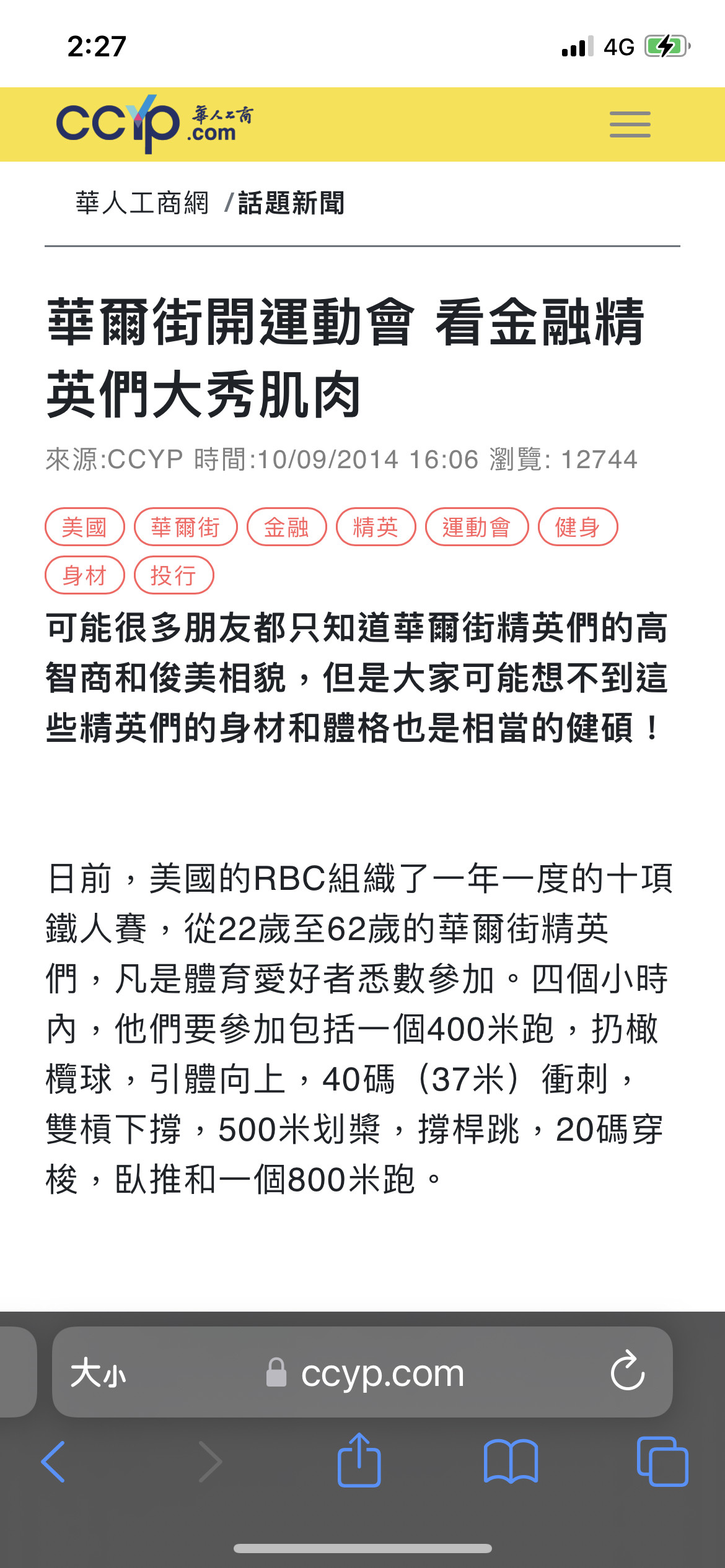
Task: Select the 華爾街 tag
Action: coord(186,527)
